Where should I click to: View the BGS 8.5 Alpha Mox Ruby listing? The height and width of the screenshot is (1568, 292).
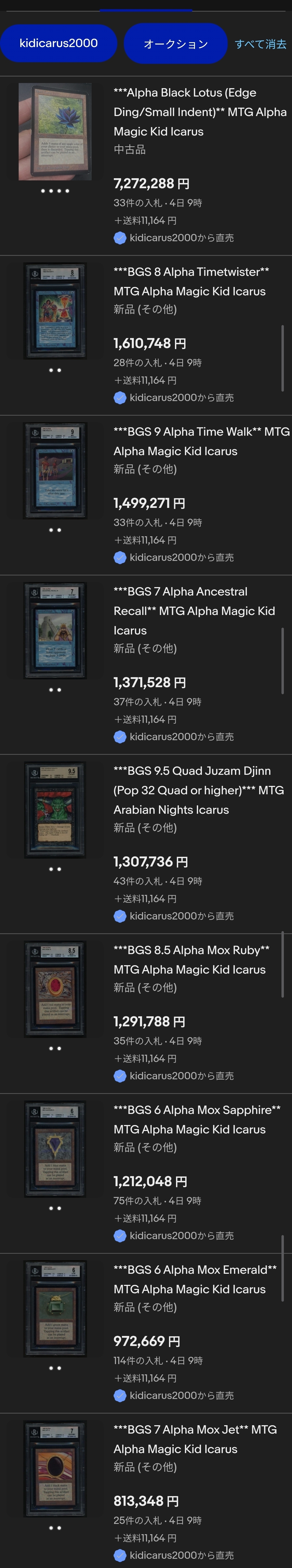coord(190,959)
